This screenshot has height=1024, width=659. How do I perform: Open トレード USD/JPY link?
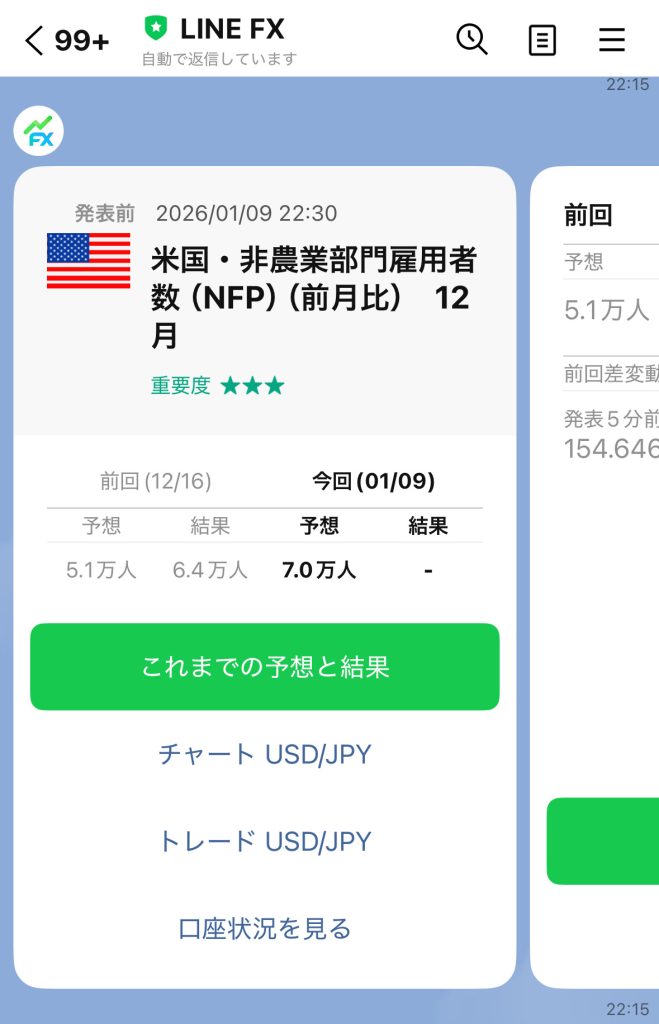click(x=265, y=841)
